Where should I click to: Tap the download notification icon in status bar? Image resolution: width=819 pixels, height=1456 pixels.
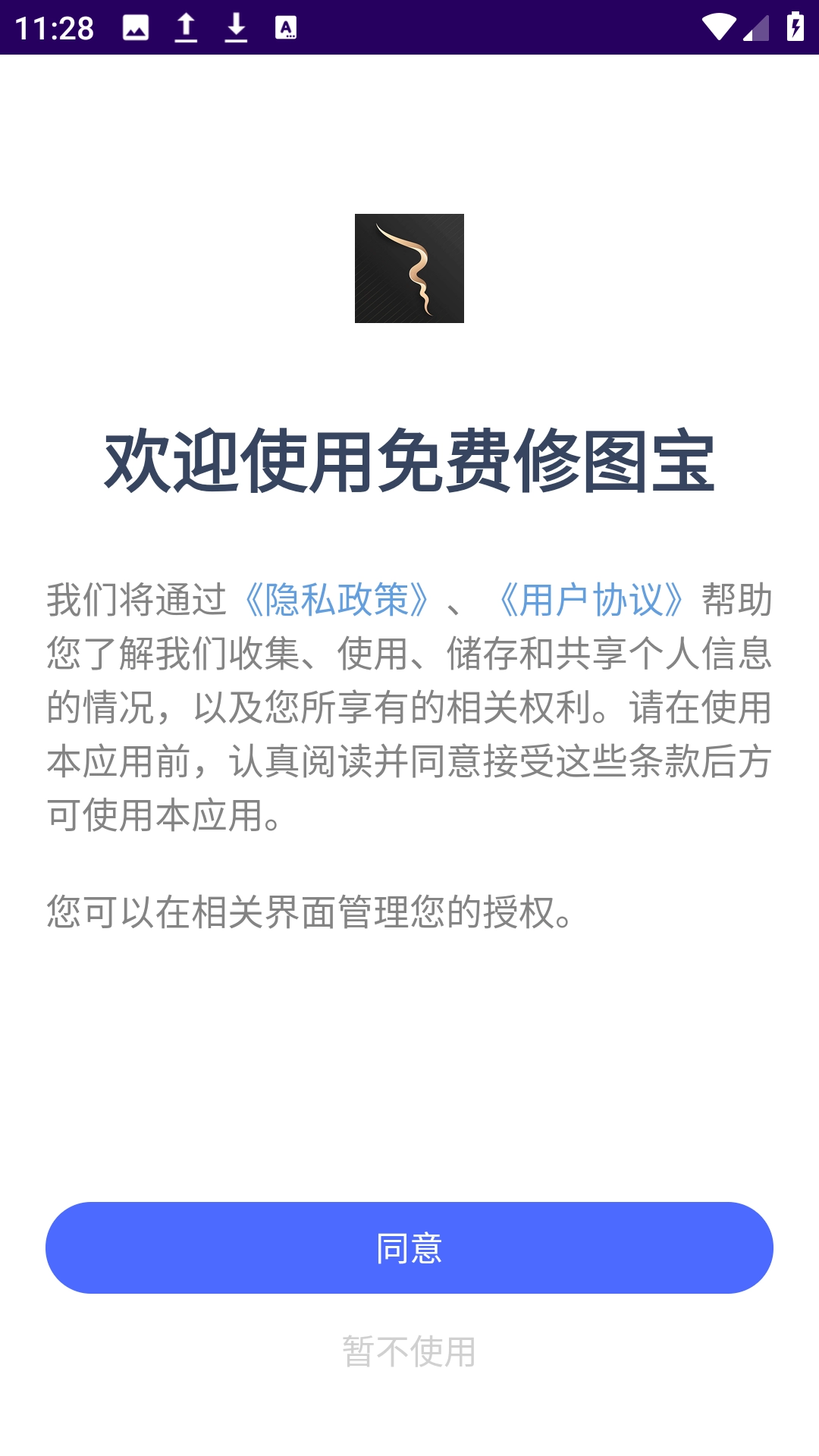[x=237, y=27]
